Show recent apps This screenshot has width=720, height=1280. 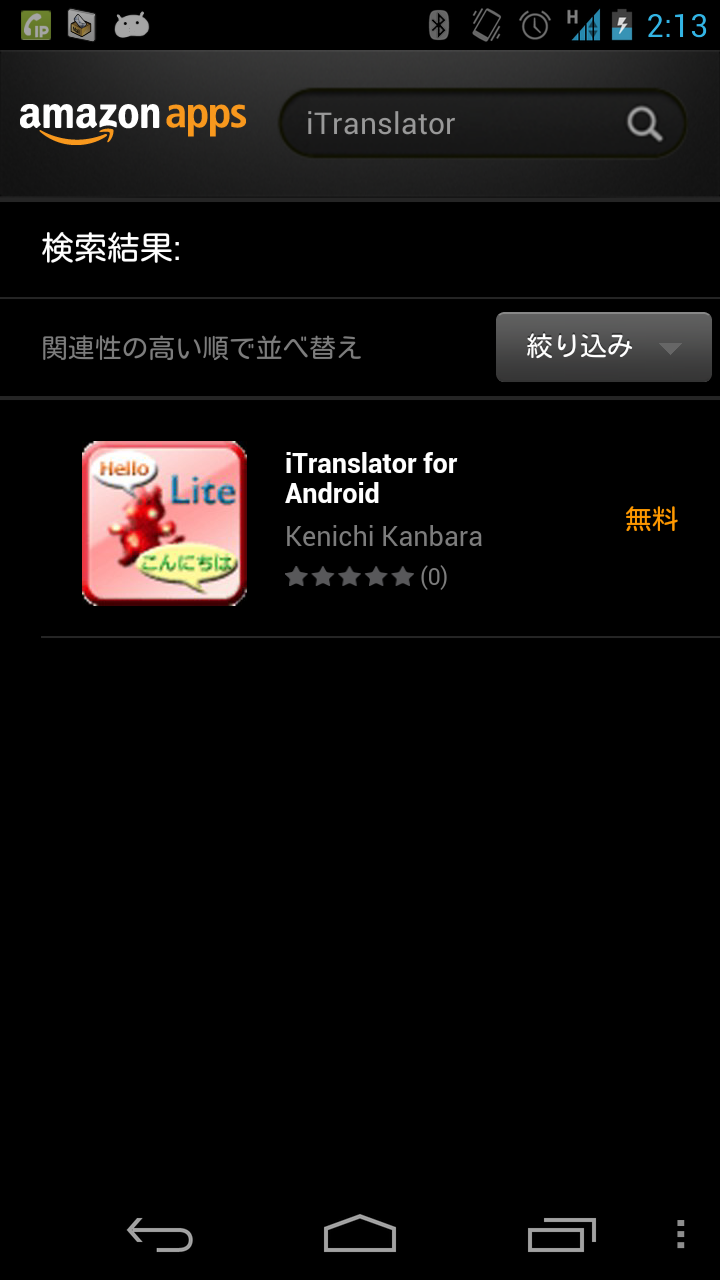[561, 1235]
